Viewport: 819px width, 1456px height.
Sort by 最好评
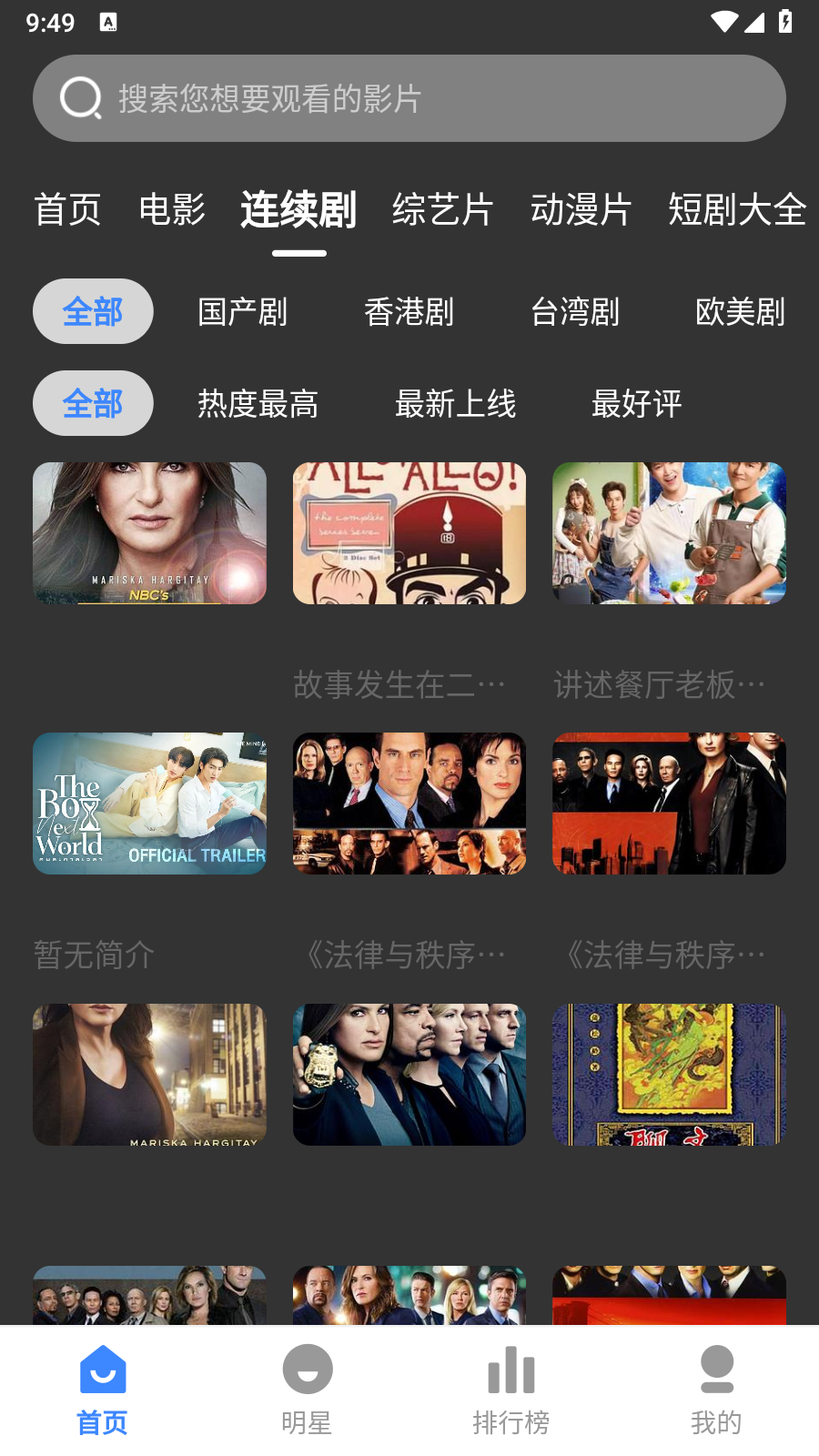click(x=636, y=403)
